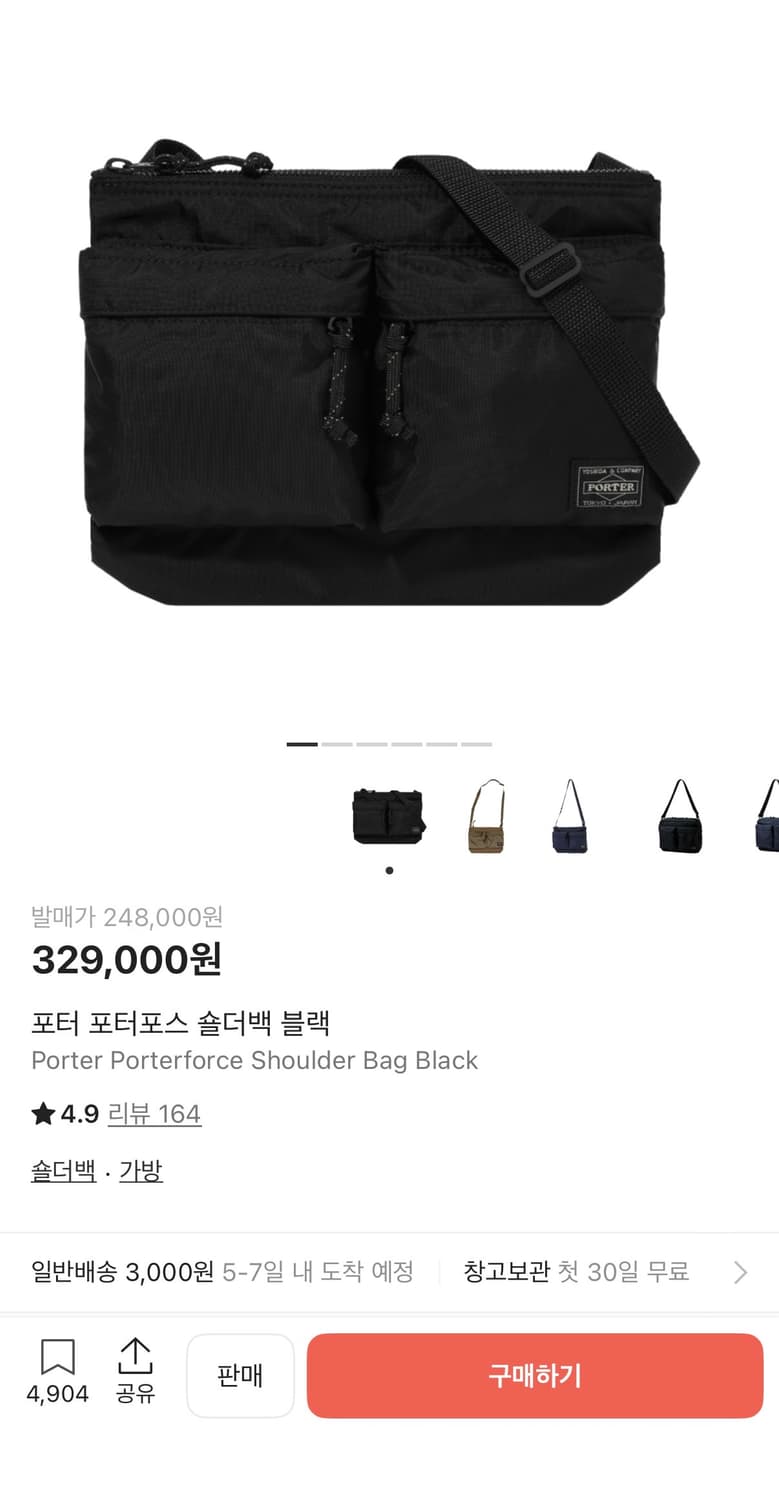Open the 가방 category link

140,1170
